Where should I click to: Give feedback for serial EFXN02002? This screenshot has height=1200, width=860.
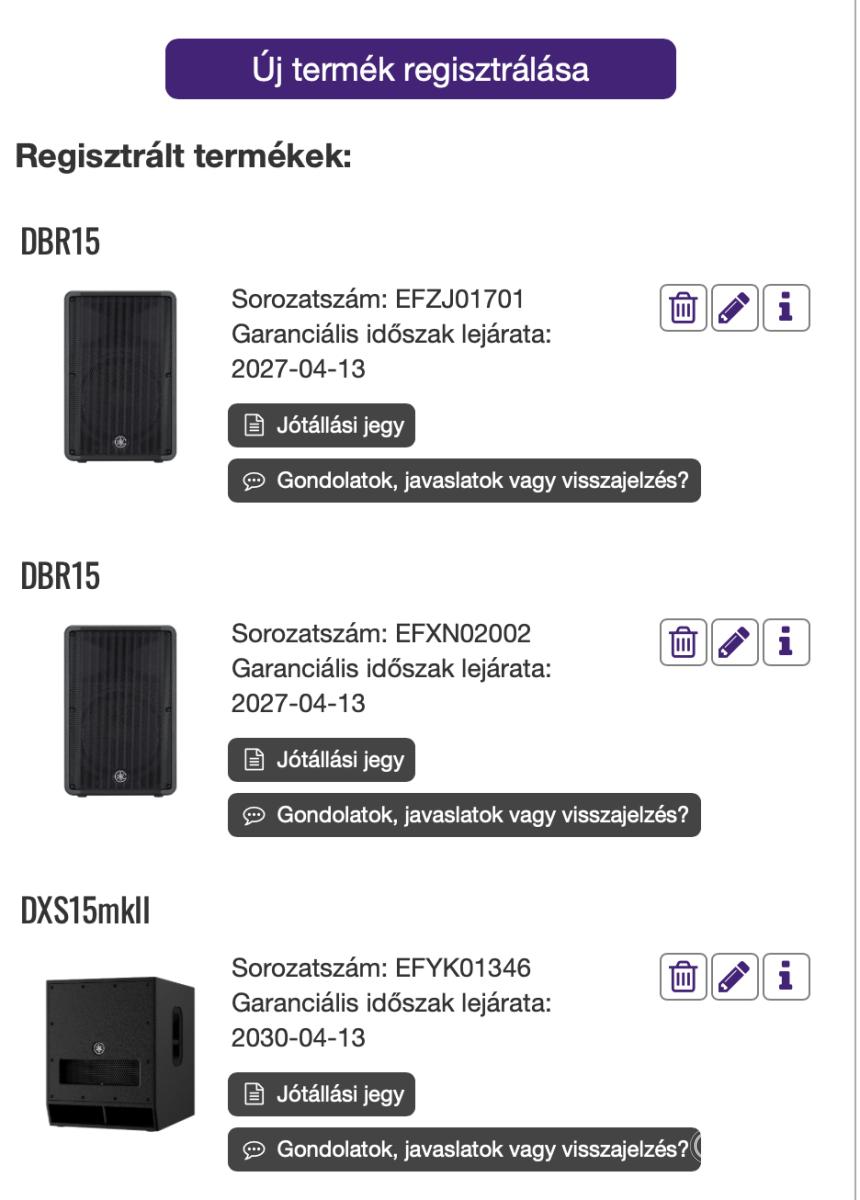coord(464,815)
